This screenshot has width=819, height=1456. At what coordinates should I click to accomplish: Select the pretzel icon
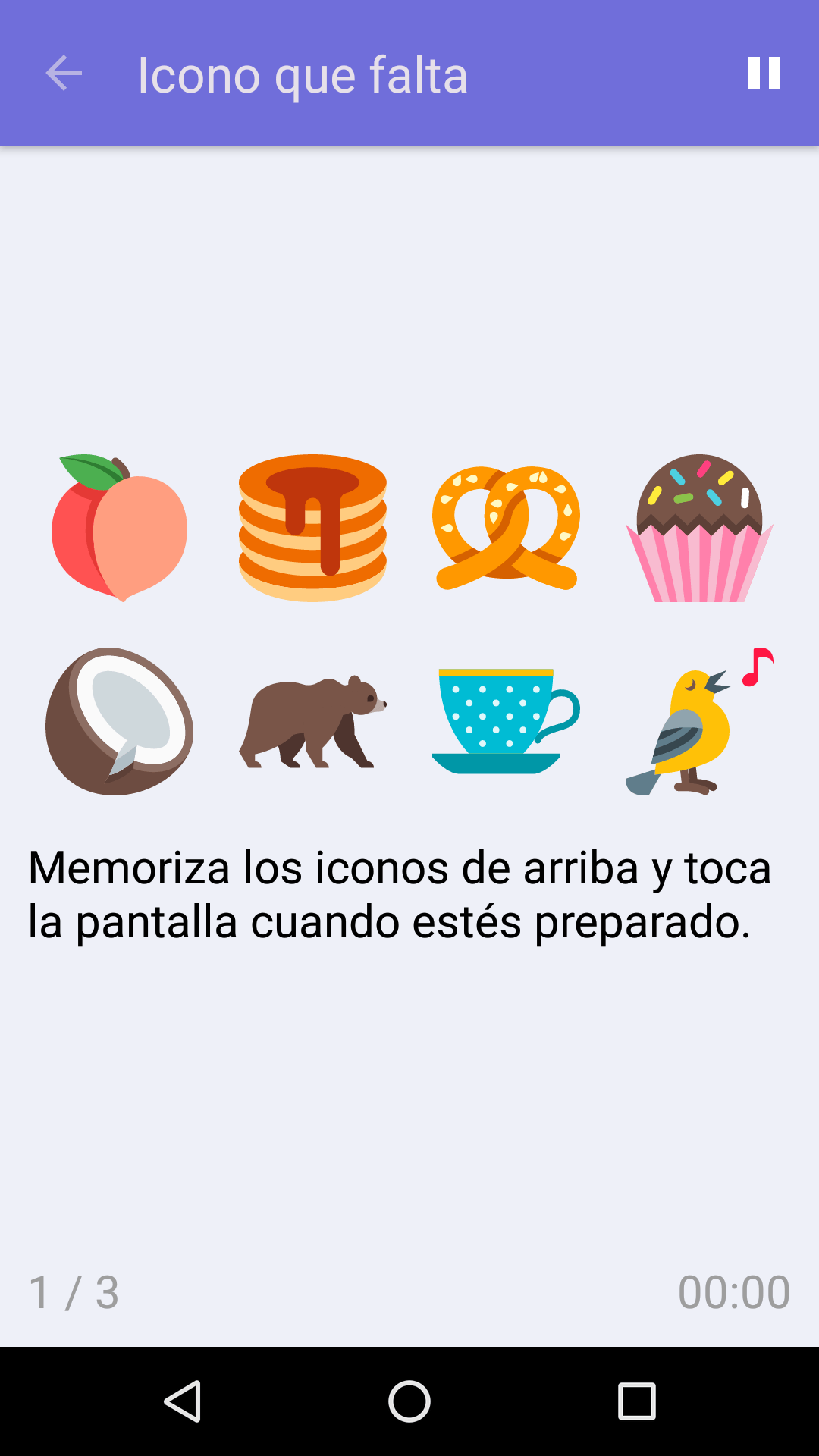pos(507,527)
